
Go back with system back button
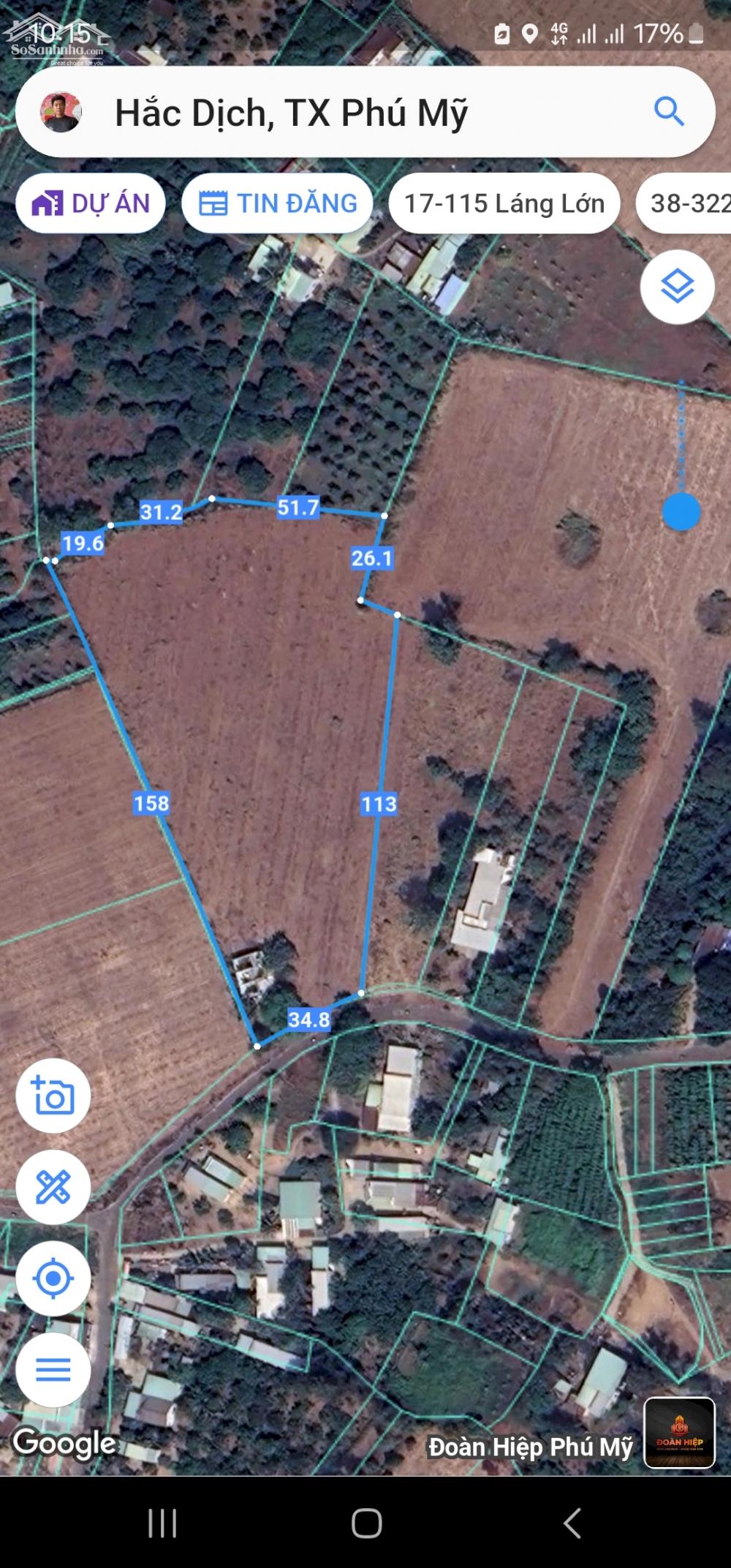point(572,1524)
